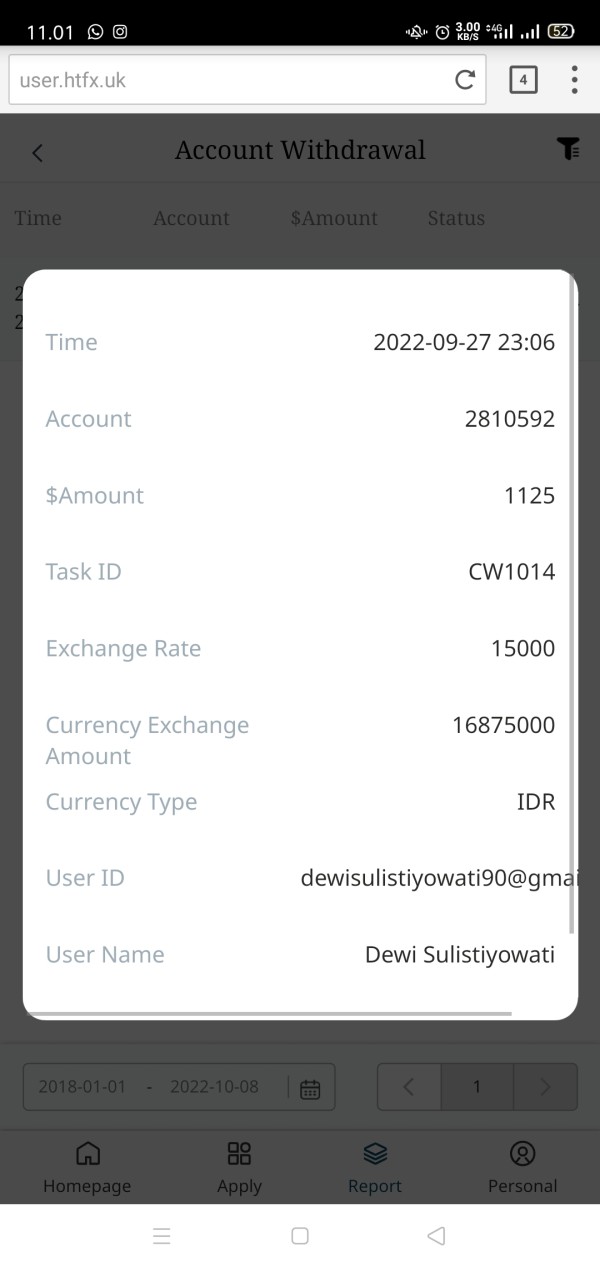Open the browser overflow menu

click(574, 80)
